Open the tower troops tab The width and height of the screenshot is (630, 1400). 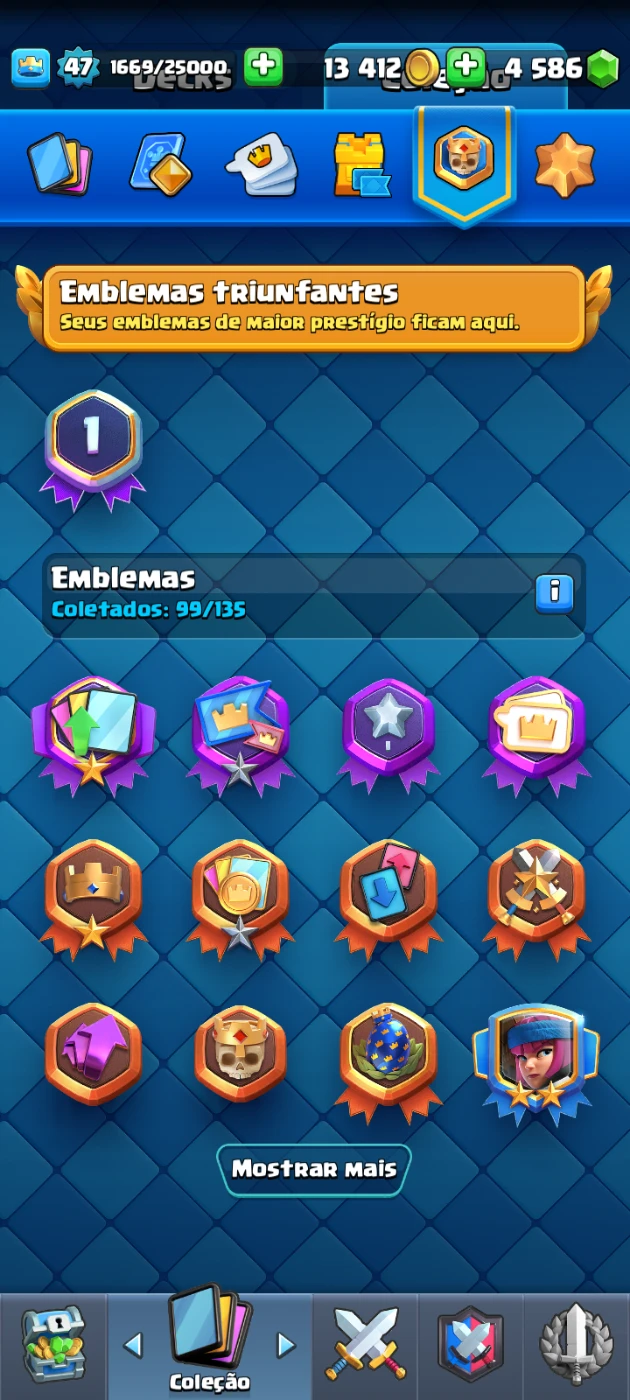262,164
